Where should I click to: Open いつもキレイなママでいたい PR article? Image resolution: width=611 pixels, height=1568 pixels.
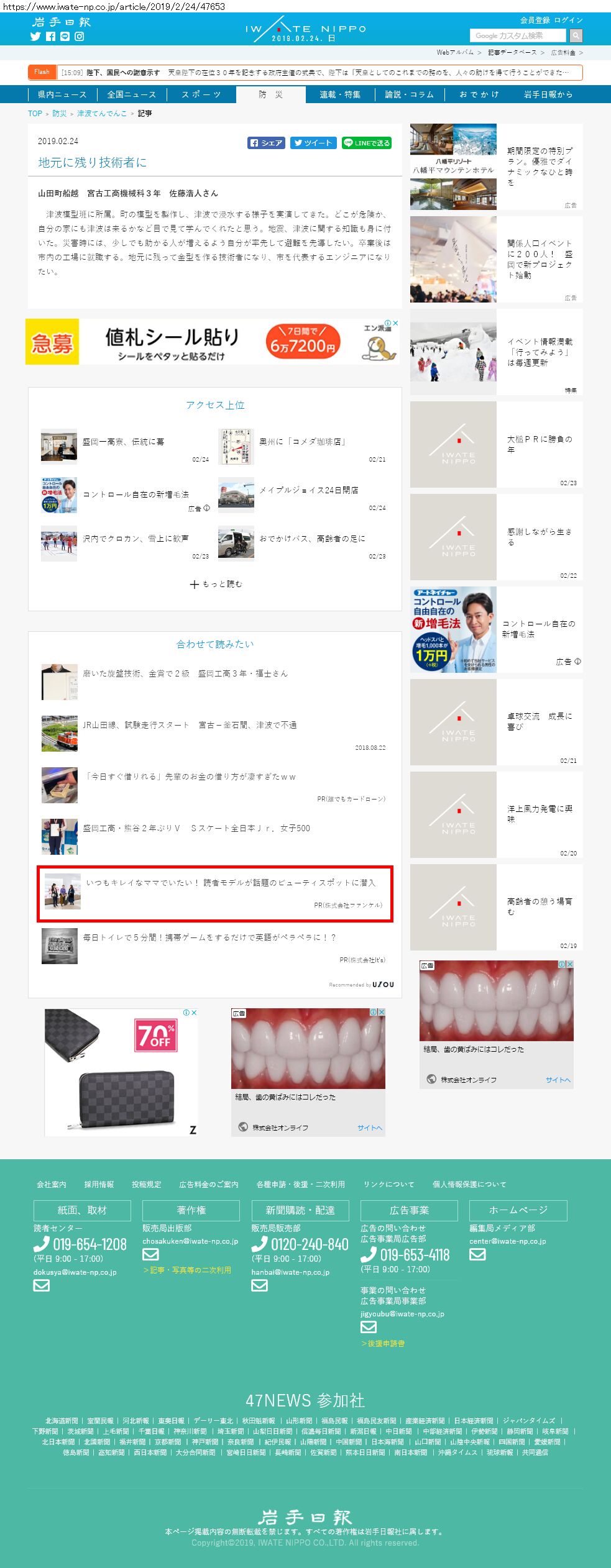[x=230, y=883]
